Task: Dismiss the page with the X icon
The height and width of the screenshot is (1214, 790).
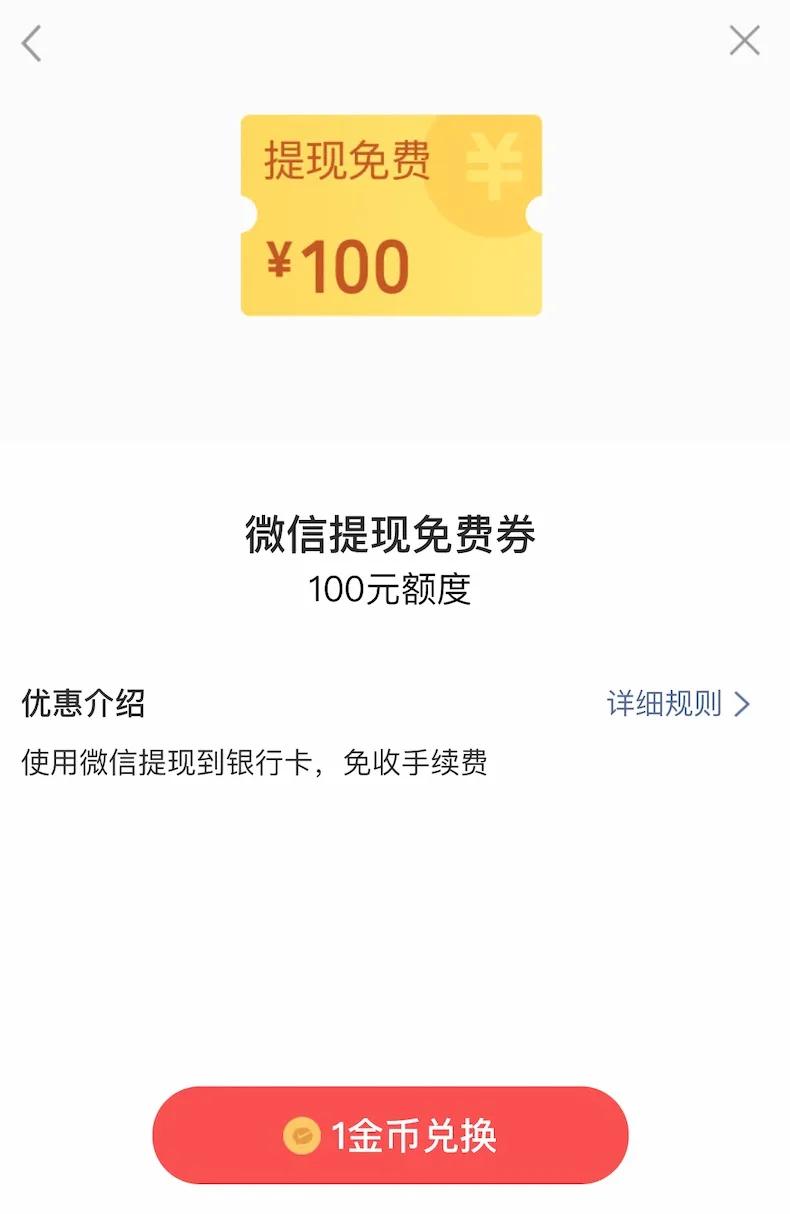Action: [744, 41]
